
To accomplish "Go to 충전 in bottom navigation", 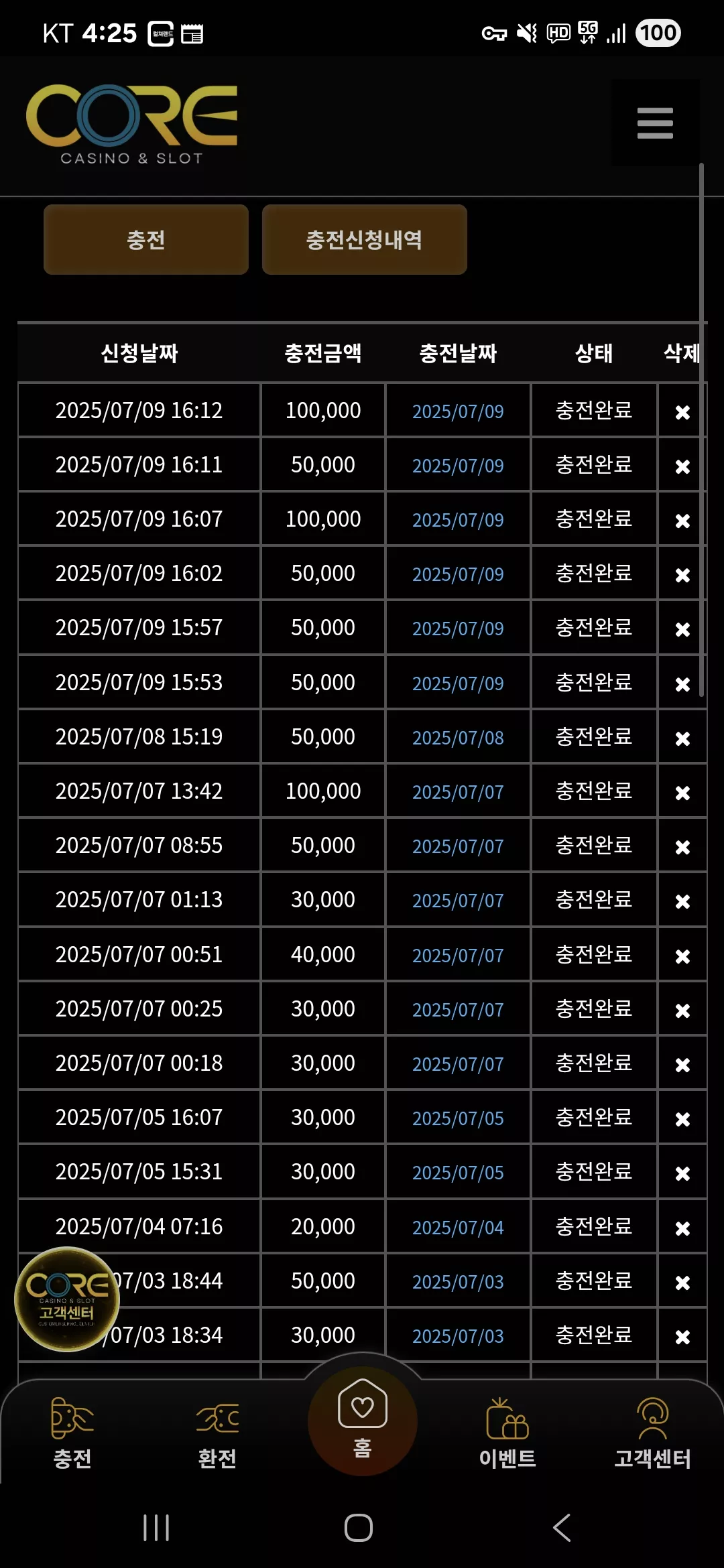I will 72,1433.
